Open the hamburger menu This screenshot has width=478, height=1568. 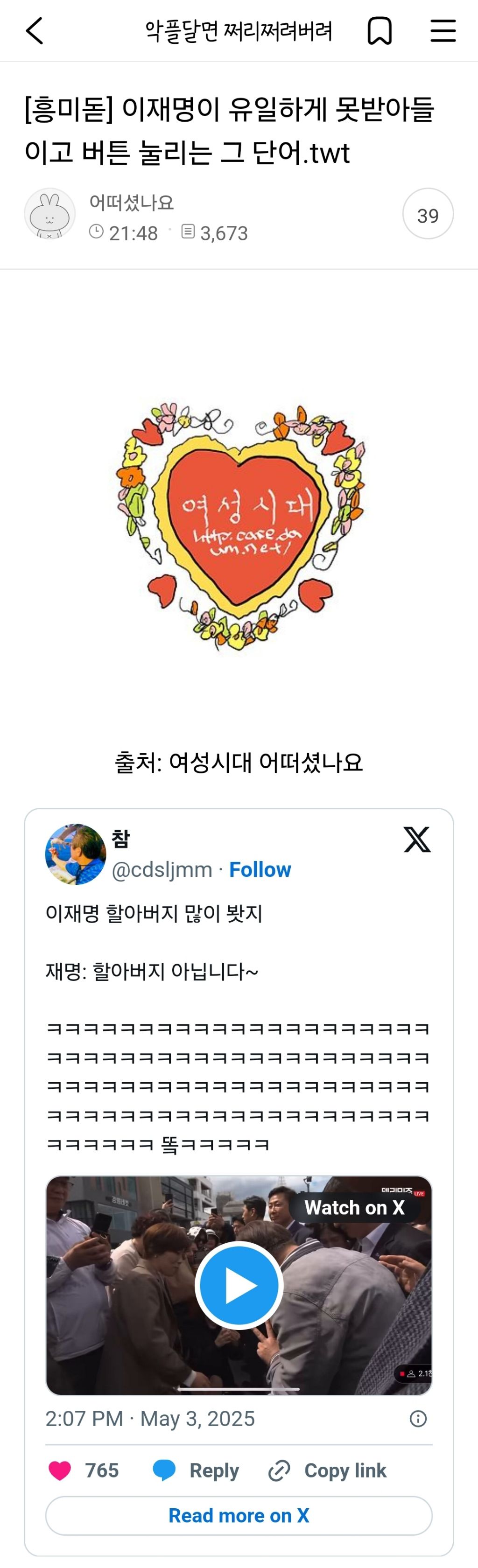click(443, 30)
